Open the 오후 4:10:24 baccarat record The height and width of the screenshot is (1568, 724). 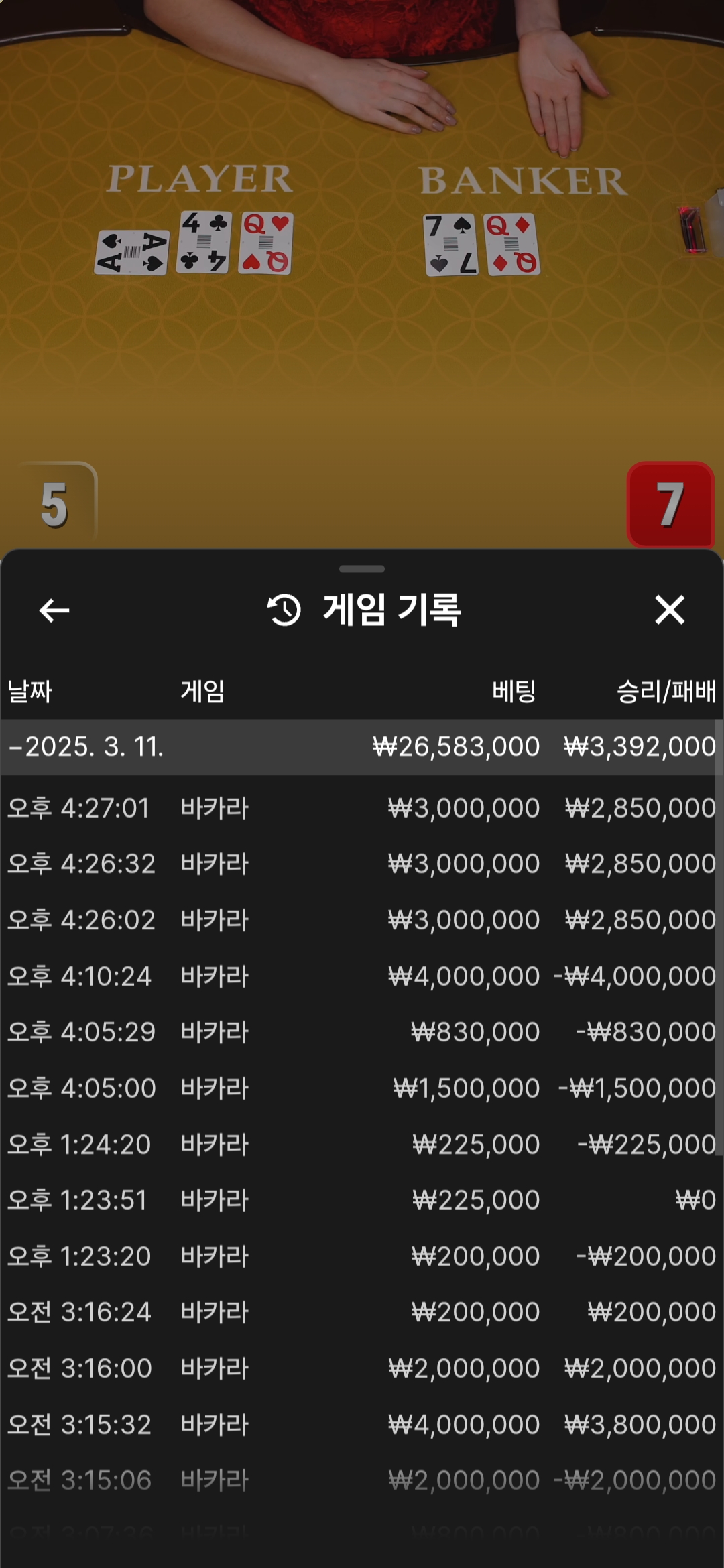(x=362, y=976)
